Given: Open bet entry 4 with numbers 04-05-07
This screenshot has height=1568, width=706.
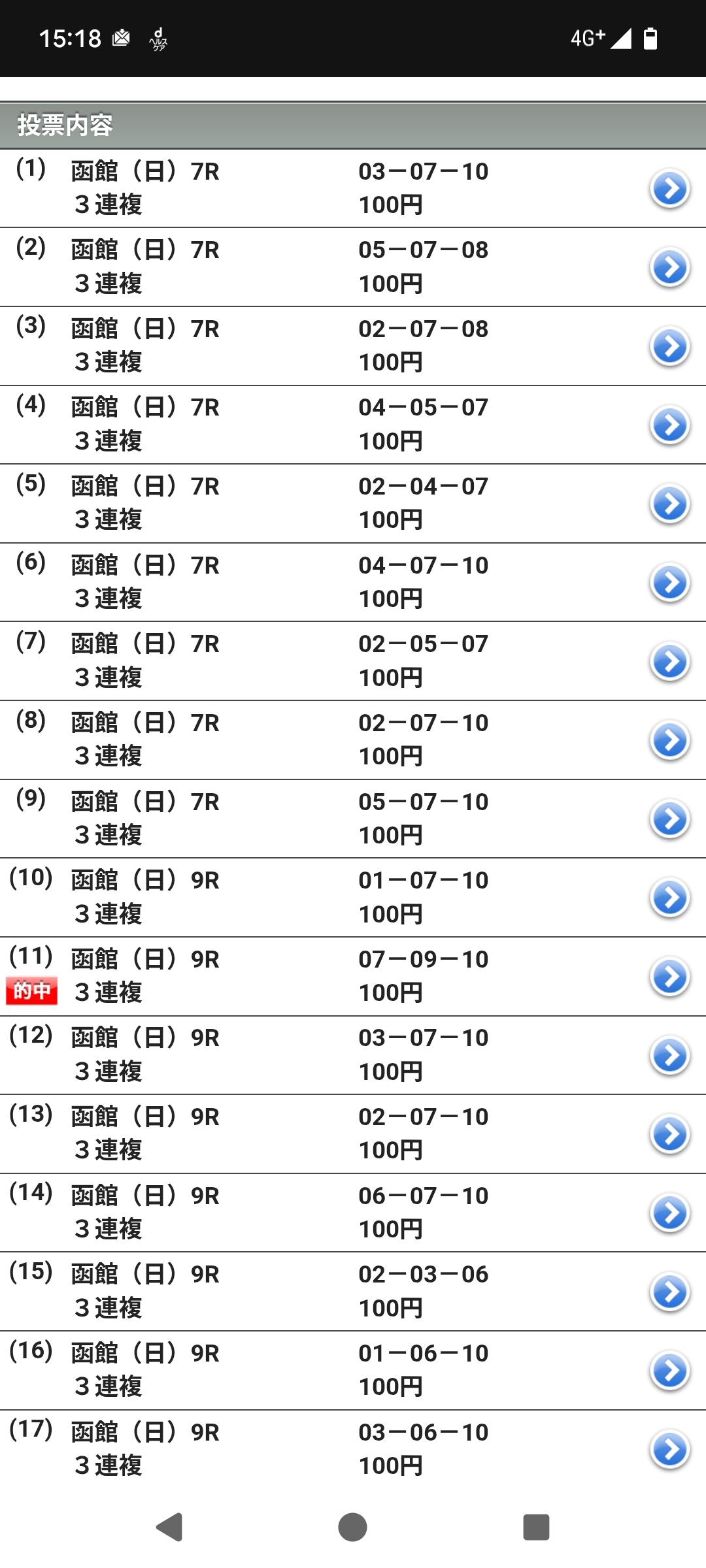Looking at the screenshot, I should coord(669,425).
